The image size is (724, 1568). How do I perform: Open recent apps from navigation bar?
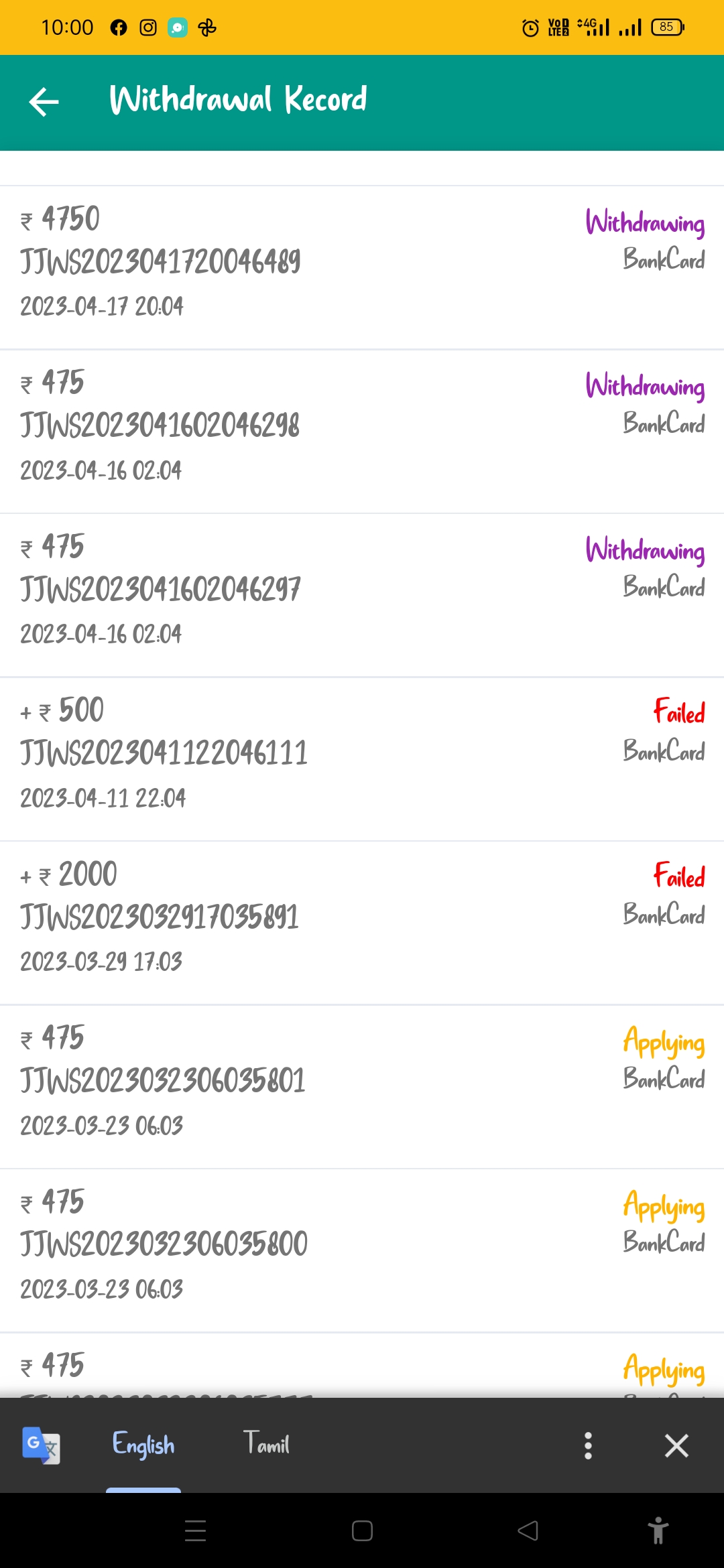point(195,1531)
